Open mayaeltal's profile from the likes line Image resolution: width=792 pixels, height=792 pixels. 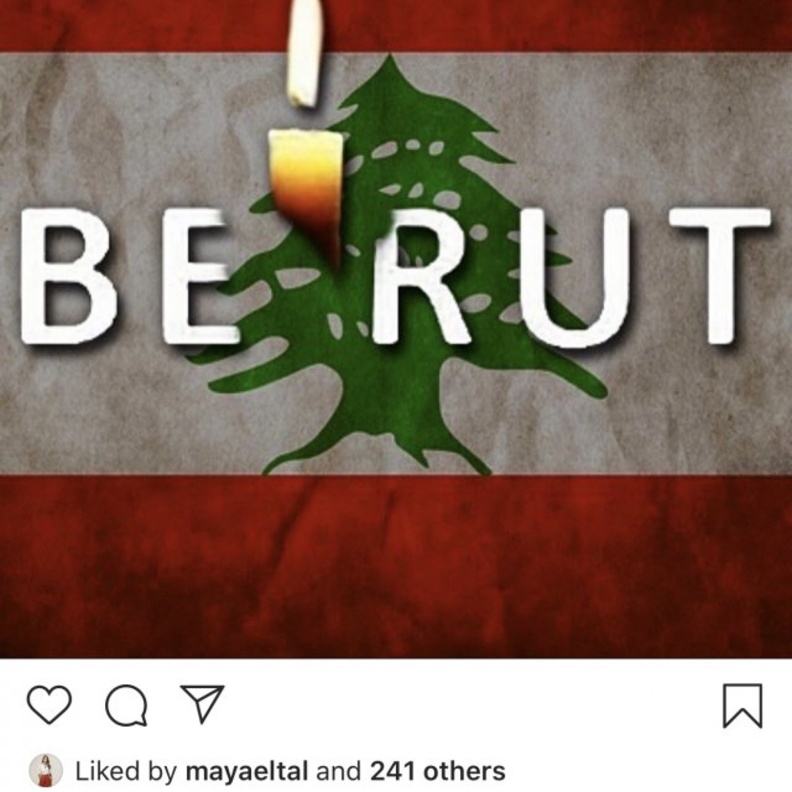249,772
